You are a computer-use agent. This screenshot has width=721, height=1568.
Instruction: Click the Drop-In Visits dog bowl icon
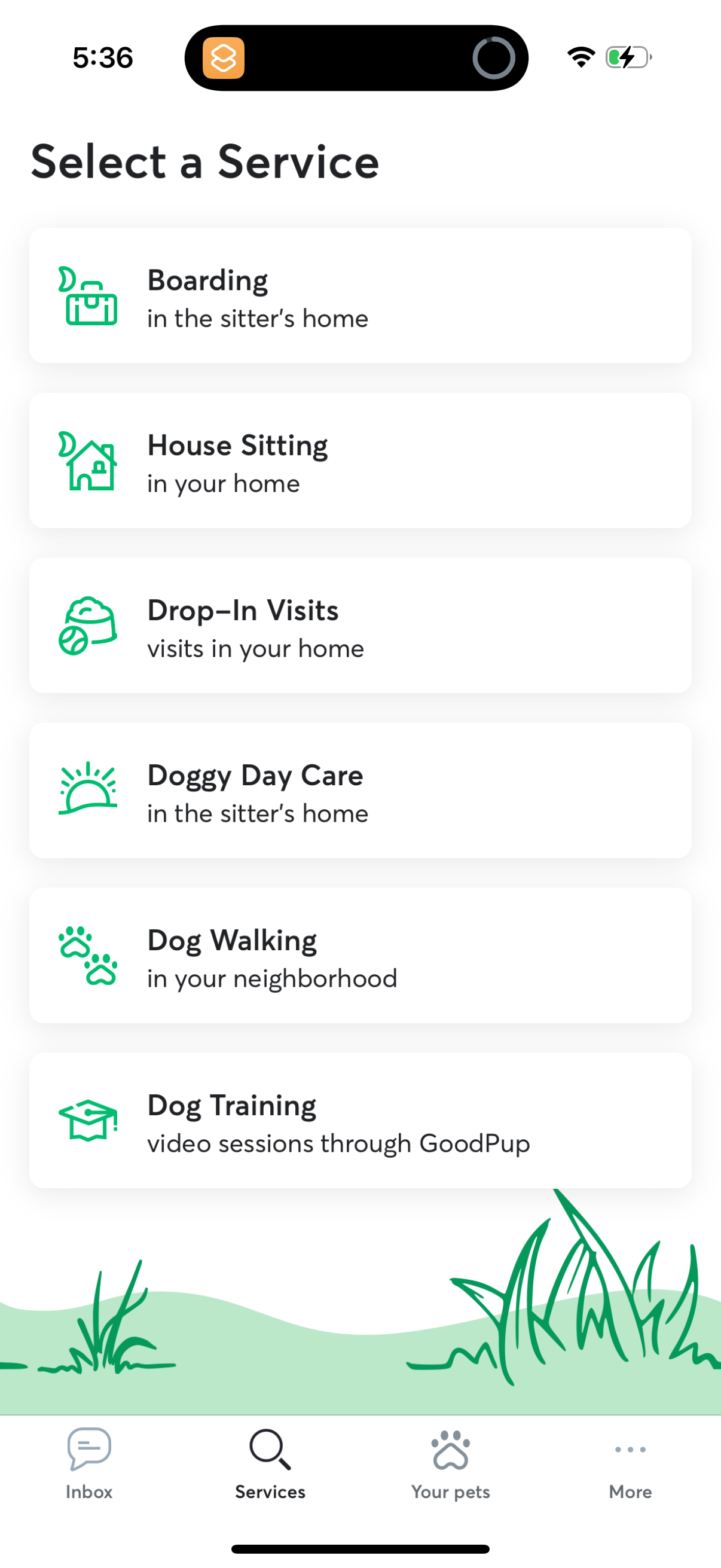[89, 627]
